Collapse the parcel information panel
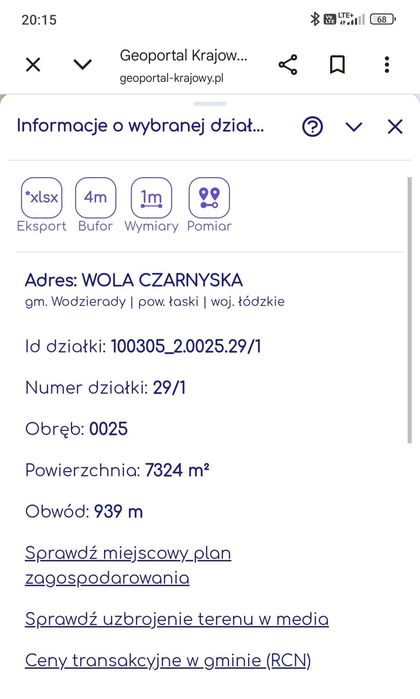This screenshot has height=699, width=420. pyautogui.click(x=354, y=127)
